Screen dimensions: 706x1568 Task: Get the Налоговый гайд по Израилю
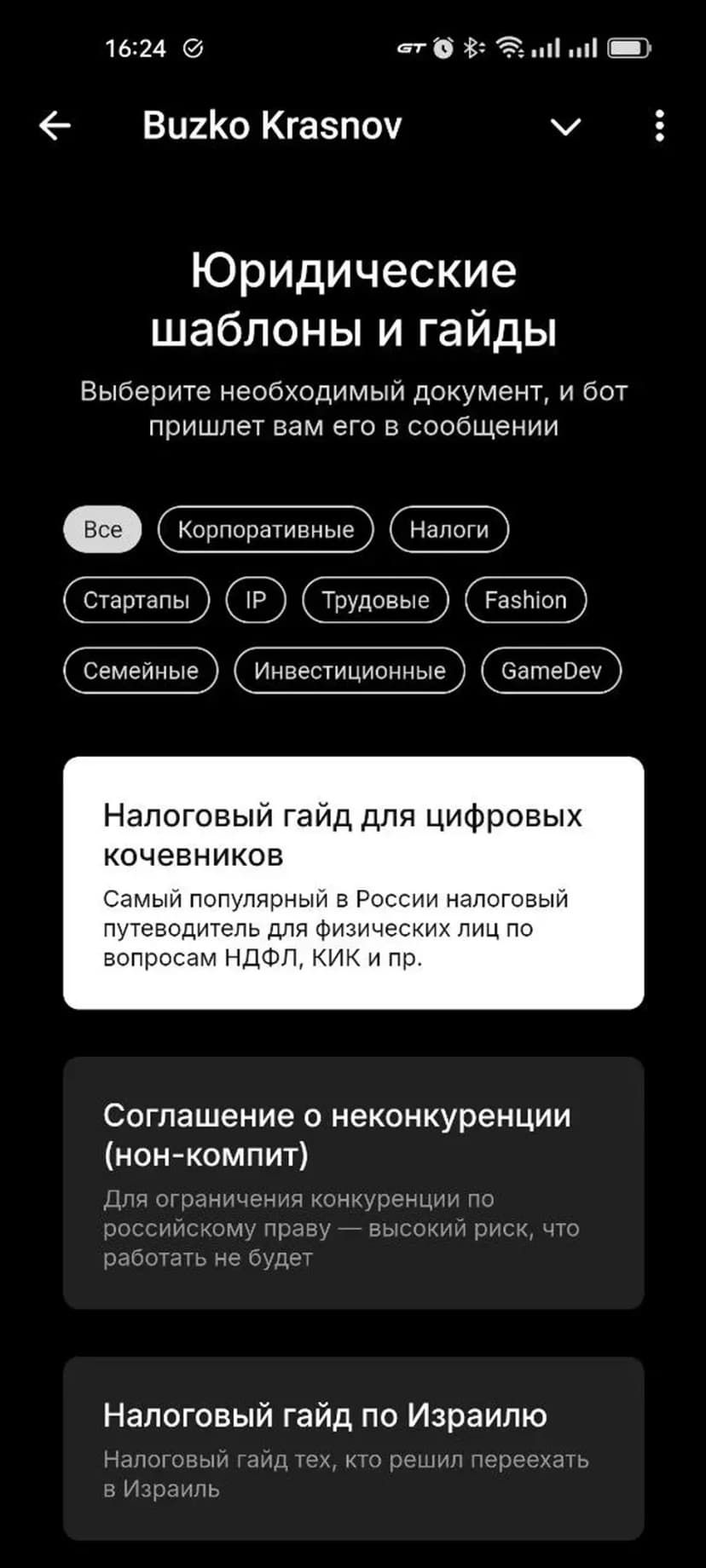[353, 1448]
